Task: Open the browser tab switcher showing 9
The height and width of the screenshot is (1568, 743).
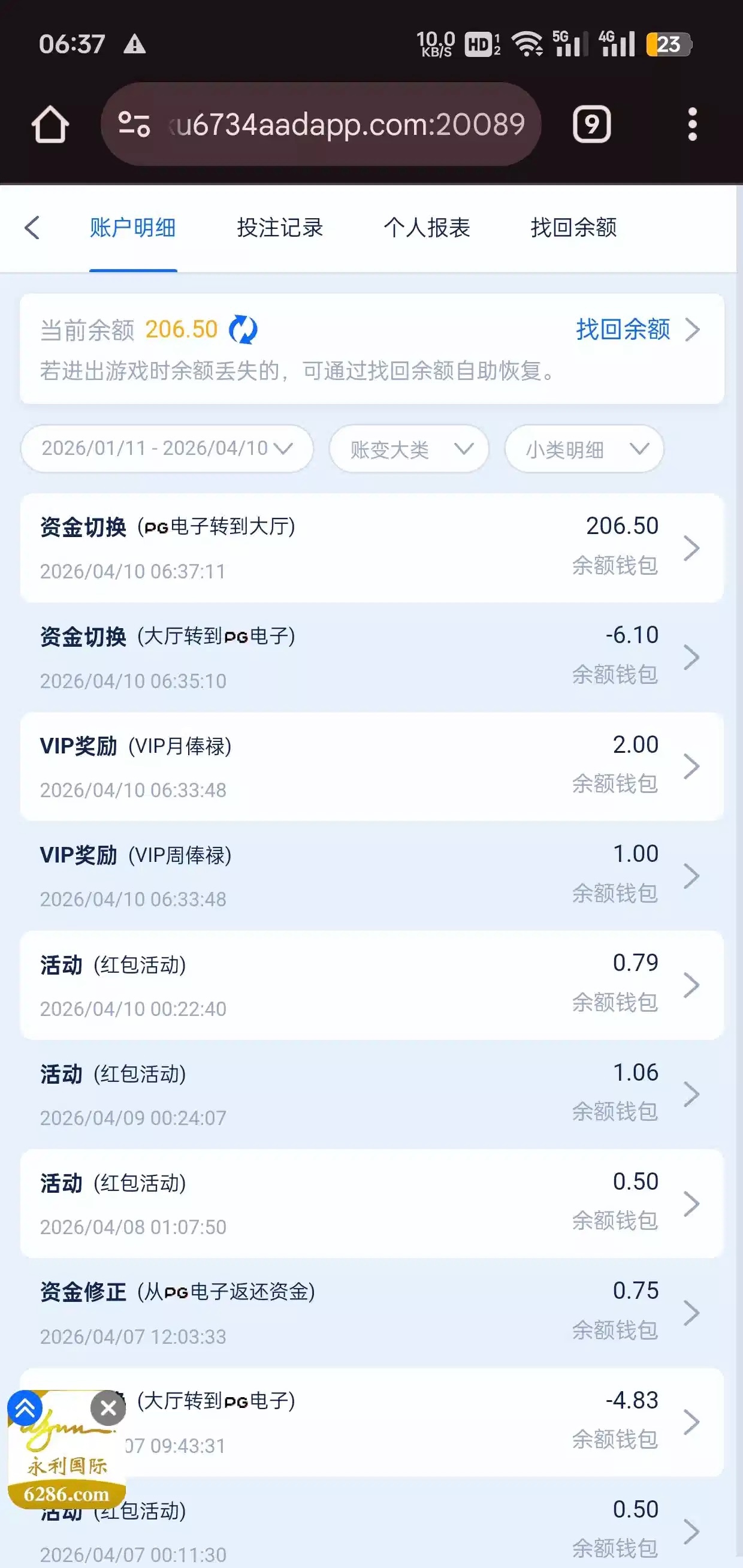Action: tap(591, 124)
